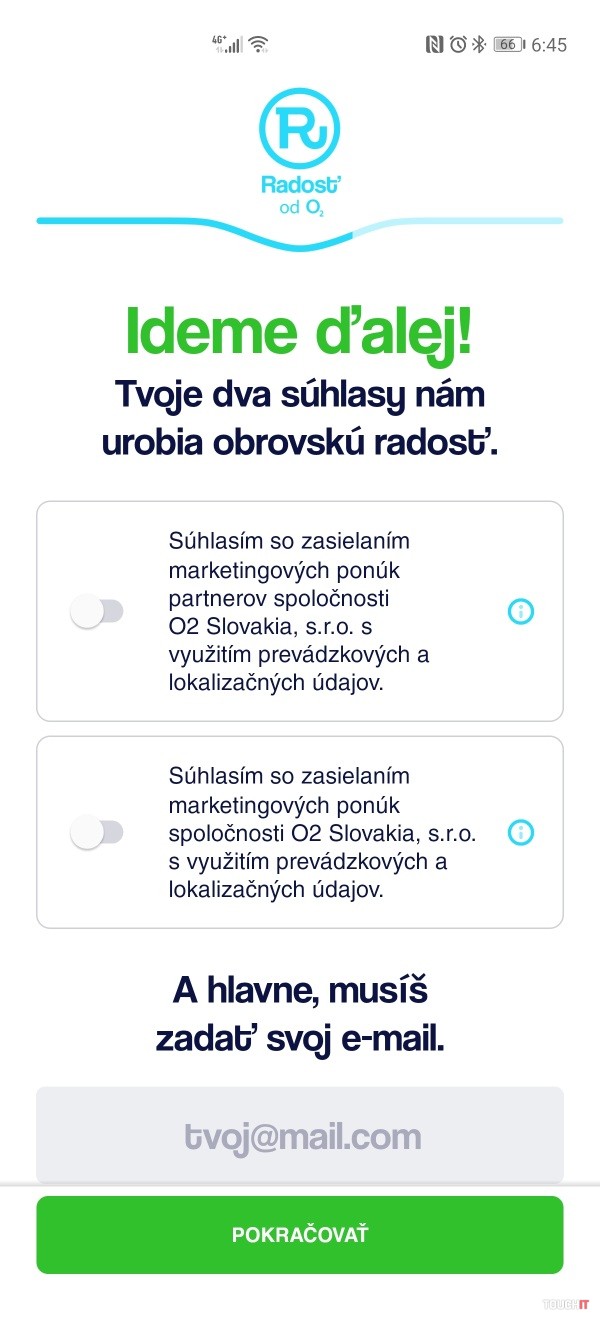This screenshot has height=1320, width=600.
Task: Enable O2 Slovakia marketing offers consent toggle
Action: tap(97, 832)
